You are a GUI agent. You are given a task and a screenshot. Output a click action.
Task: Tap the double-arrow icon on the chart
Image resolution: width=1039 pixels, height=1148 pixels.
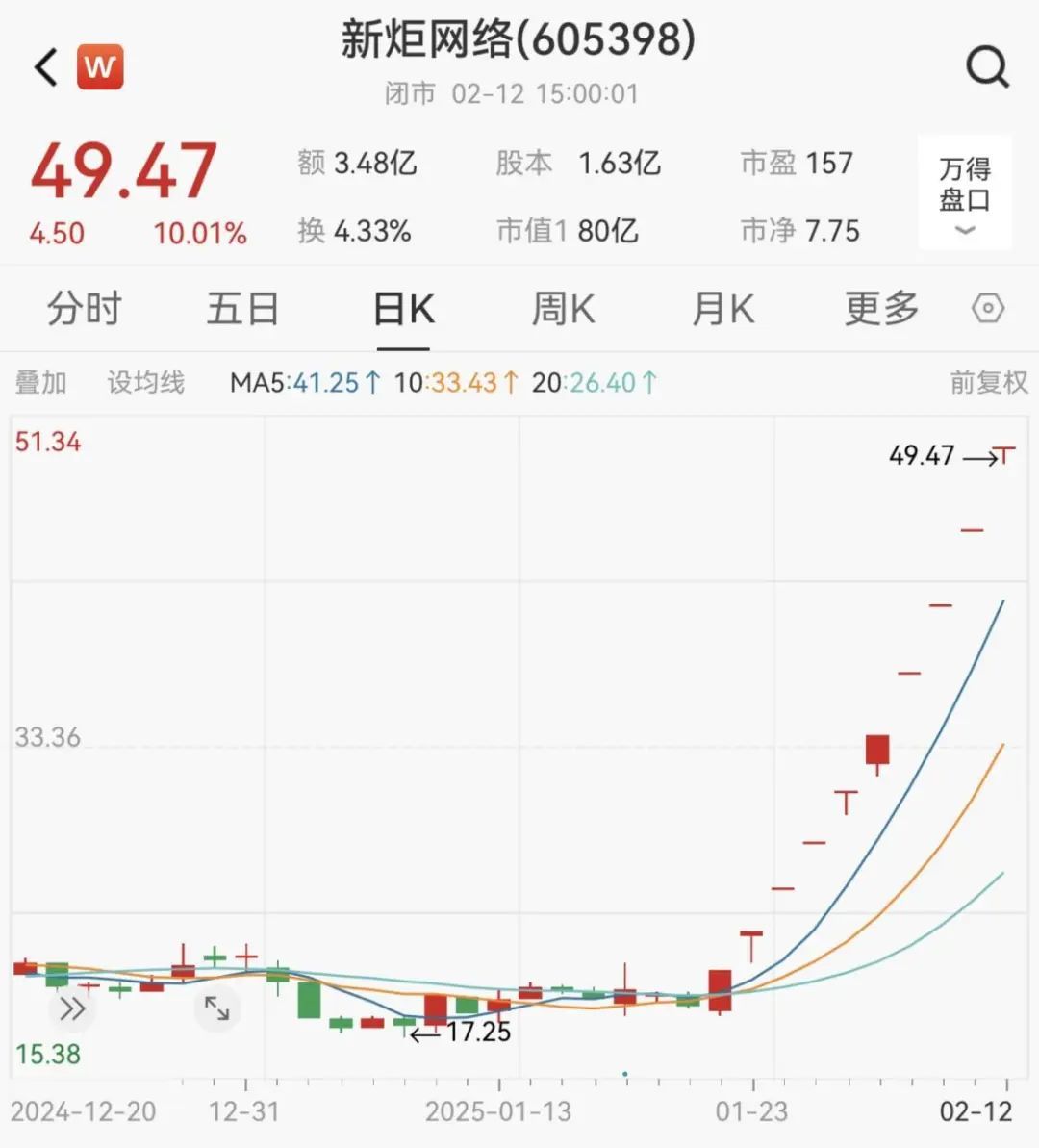[72, 1009]
